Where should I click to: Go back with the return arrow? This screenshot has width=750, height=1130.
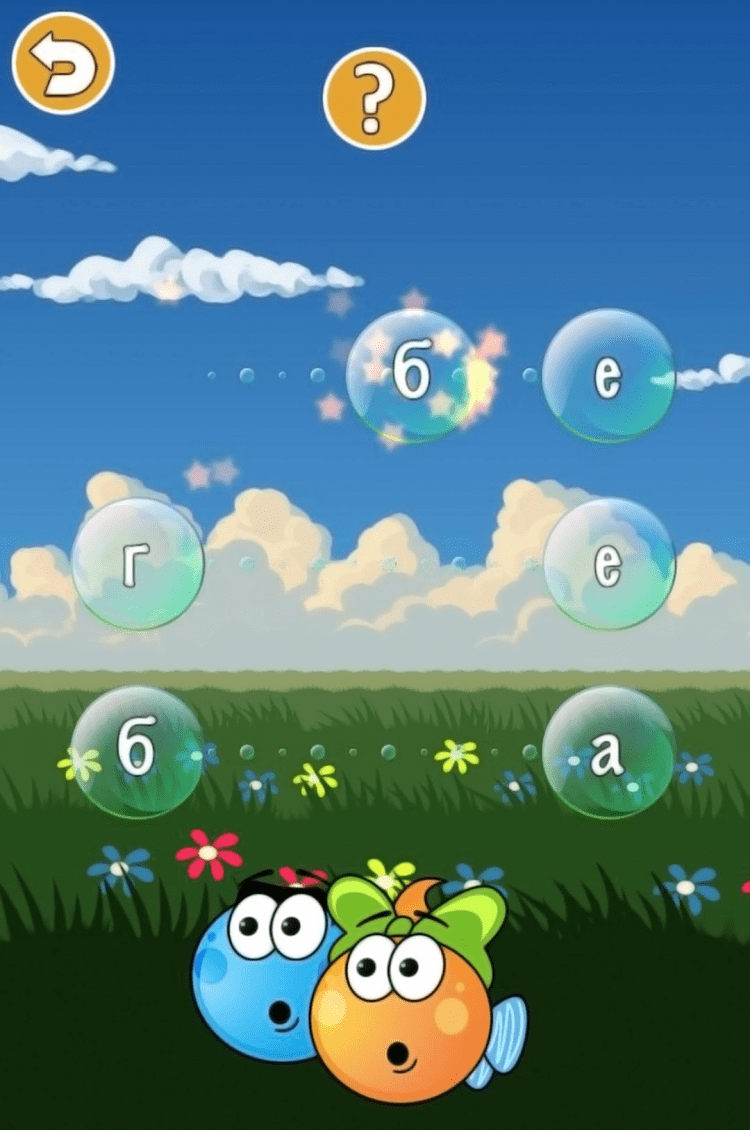tap(63, 63)
